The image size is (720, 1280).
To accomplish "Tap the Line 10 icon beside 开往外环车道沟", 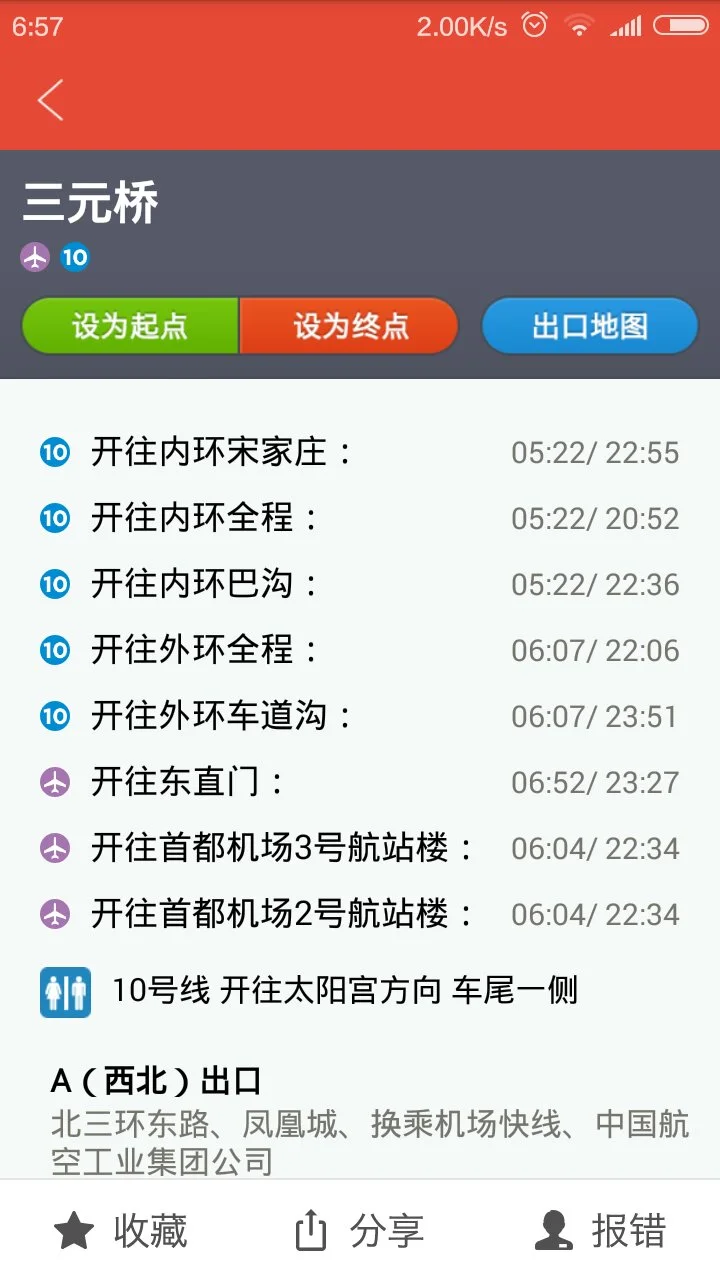I will tap(55, 716).
